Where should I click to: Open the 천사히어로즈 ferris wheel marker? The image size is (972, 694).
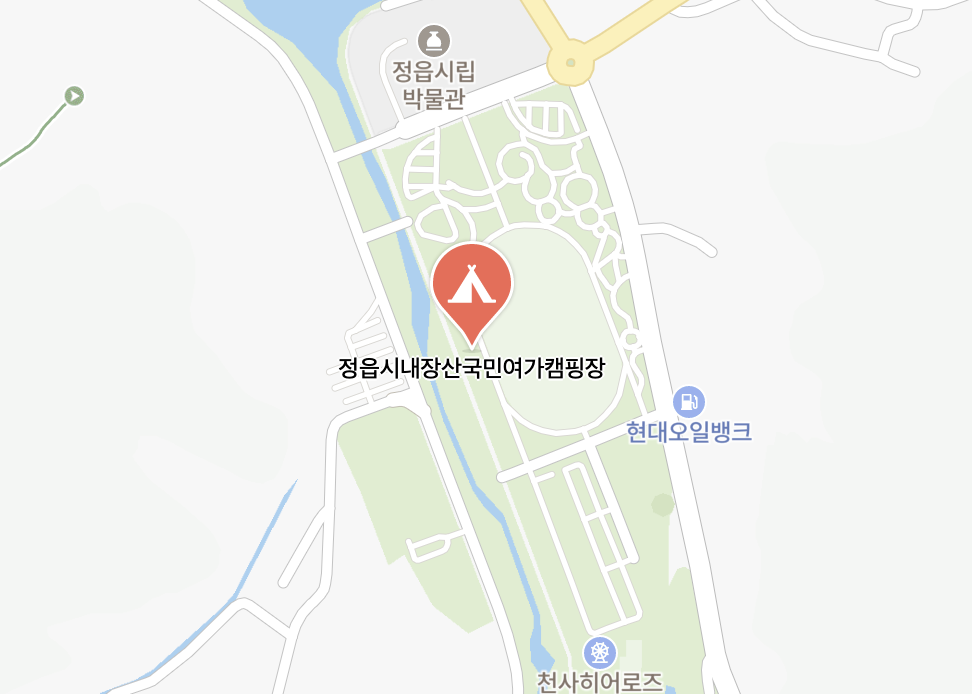pos(599,653)
